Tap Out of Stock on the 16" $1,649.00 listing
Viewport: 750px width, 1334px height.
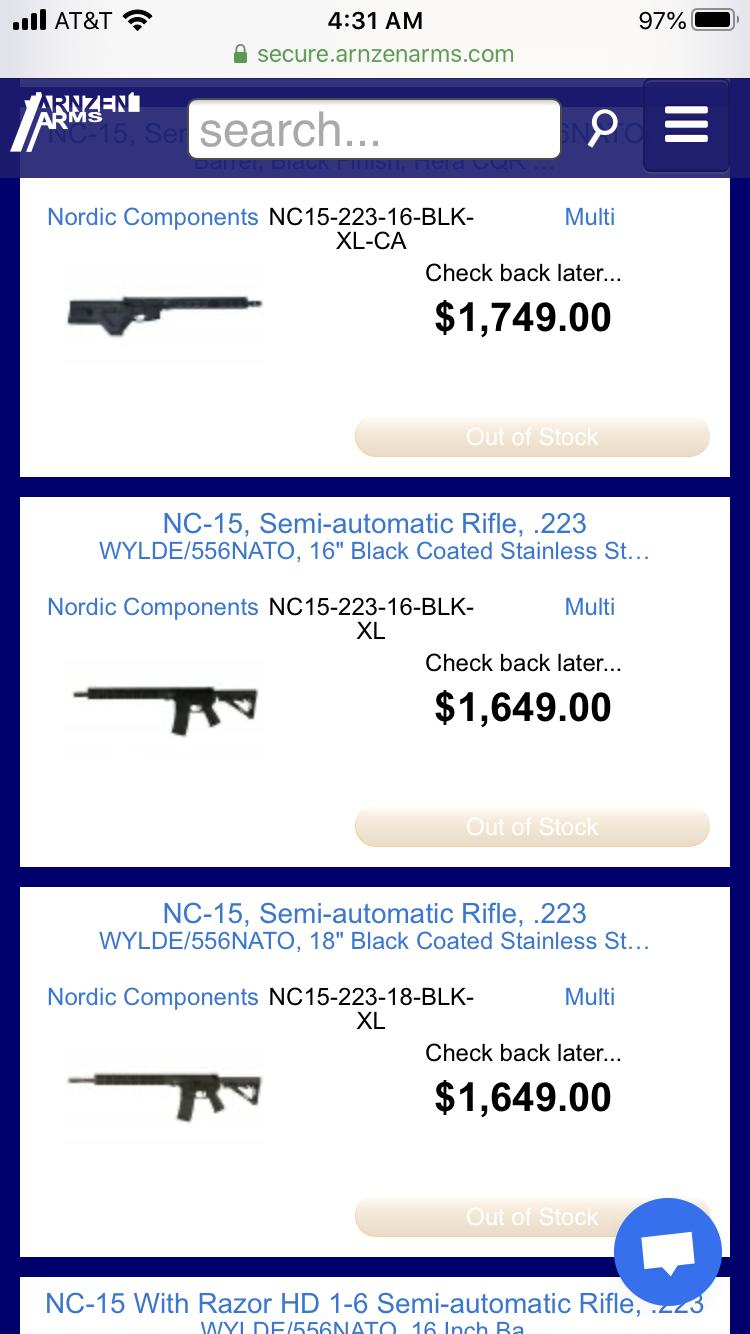coord(532,827)
